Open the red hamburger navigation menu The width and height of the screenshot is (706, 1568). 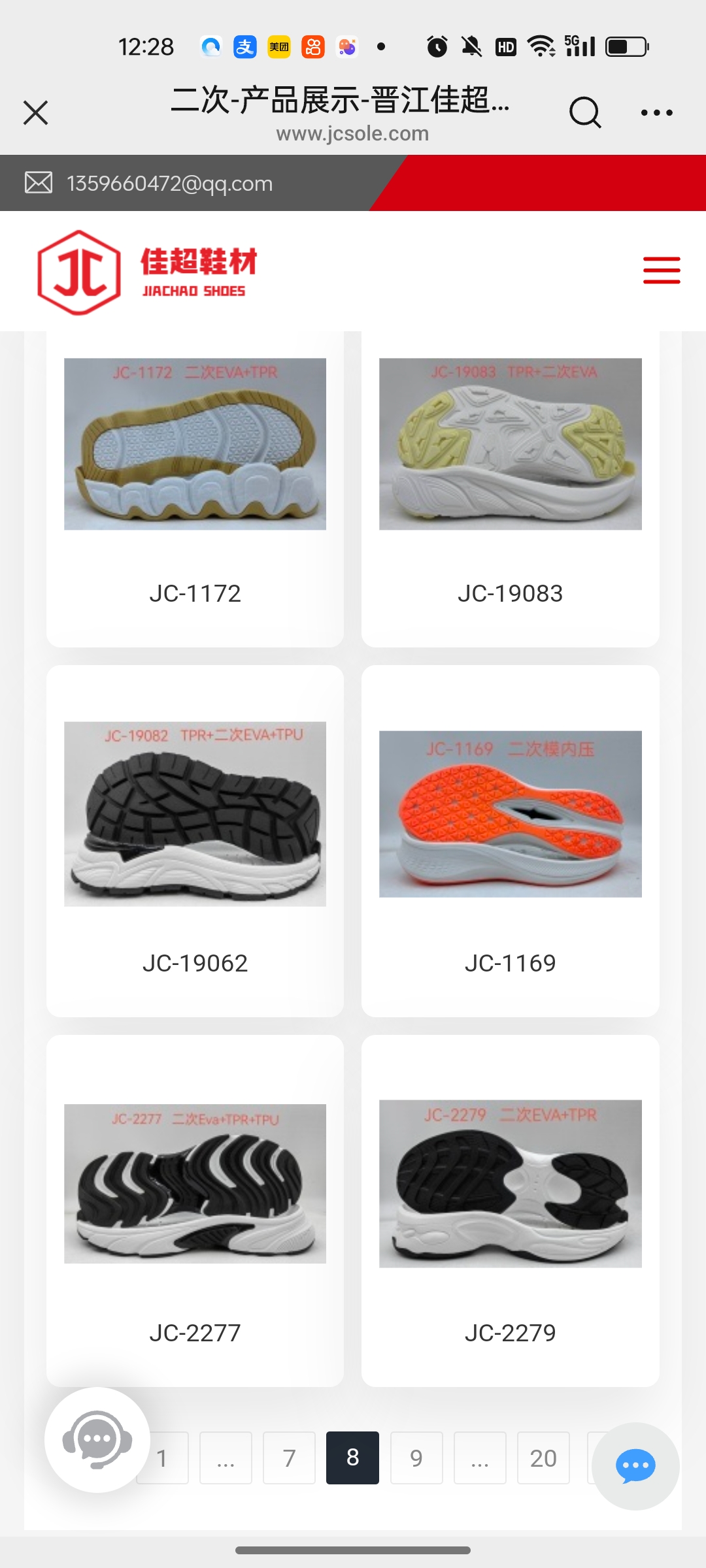click(x=662, y=270)
